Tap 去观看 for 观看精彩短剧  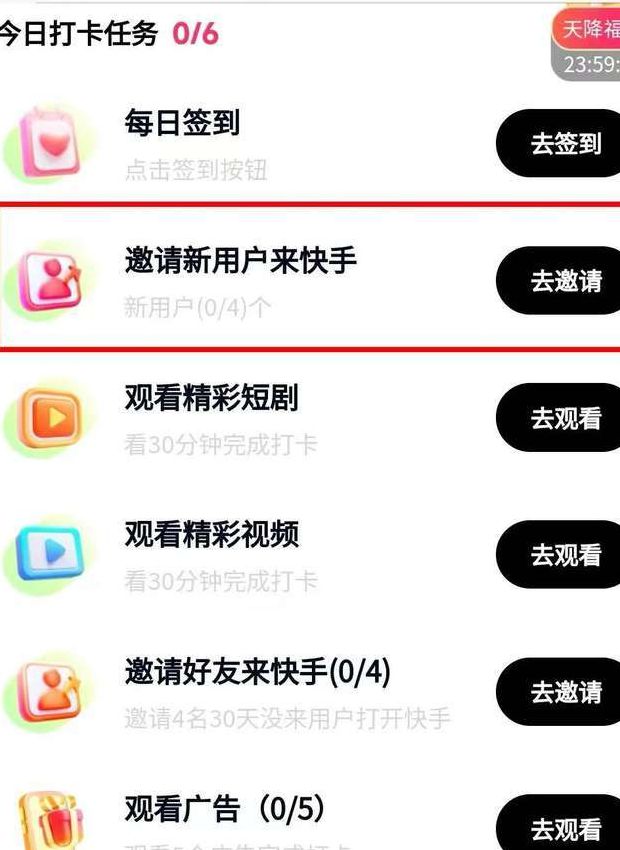pos(564,418)
